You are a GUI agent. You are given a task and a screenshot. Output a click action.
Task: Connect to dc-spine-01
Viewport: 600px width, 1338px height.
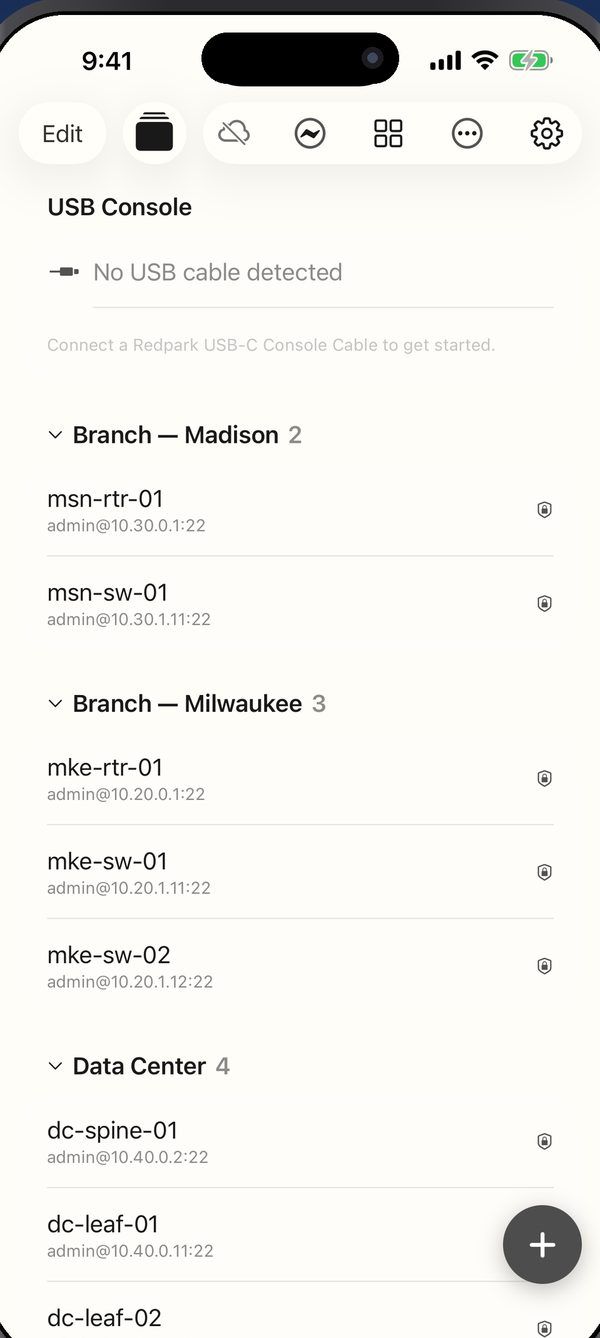[x=300, y=1142]
